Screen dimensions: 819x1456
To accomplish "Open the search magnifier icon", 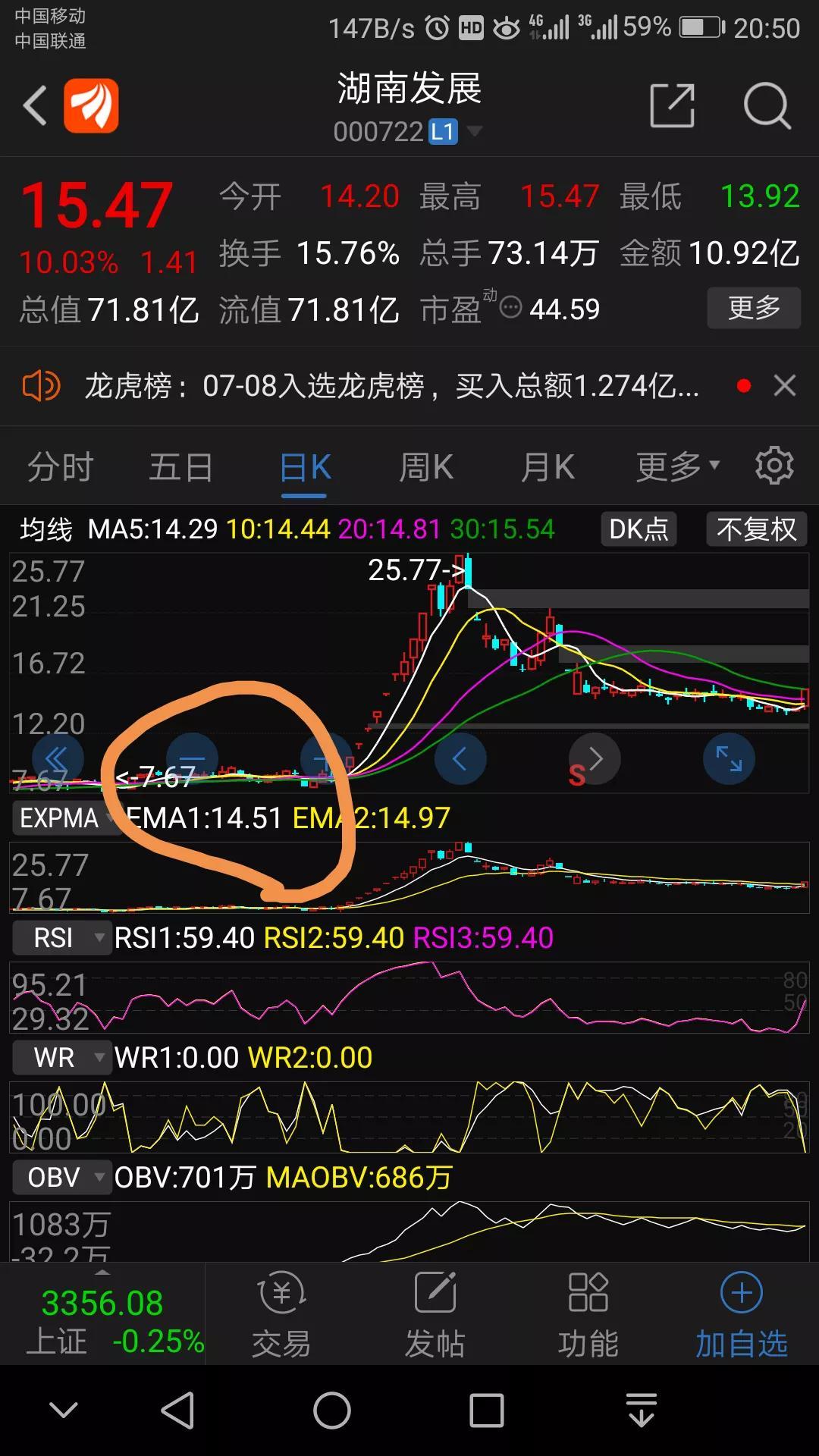I will click(x=767, y=105).
